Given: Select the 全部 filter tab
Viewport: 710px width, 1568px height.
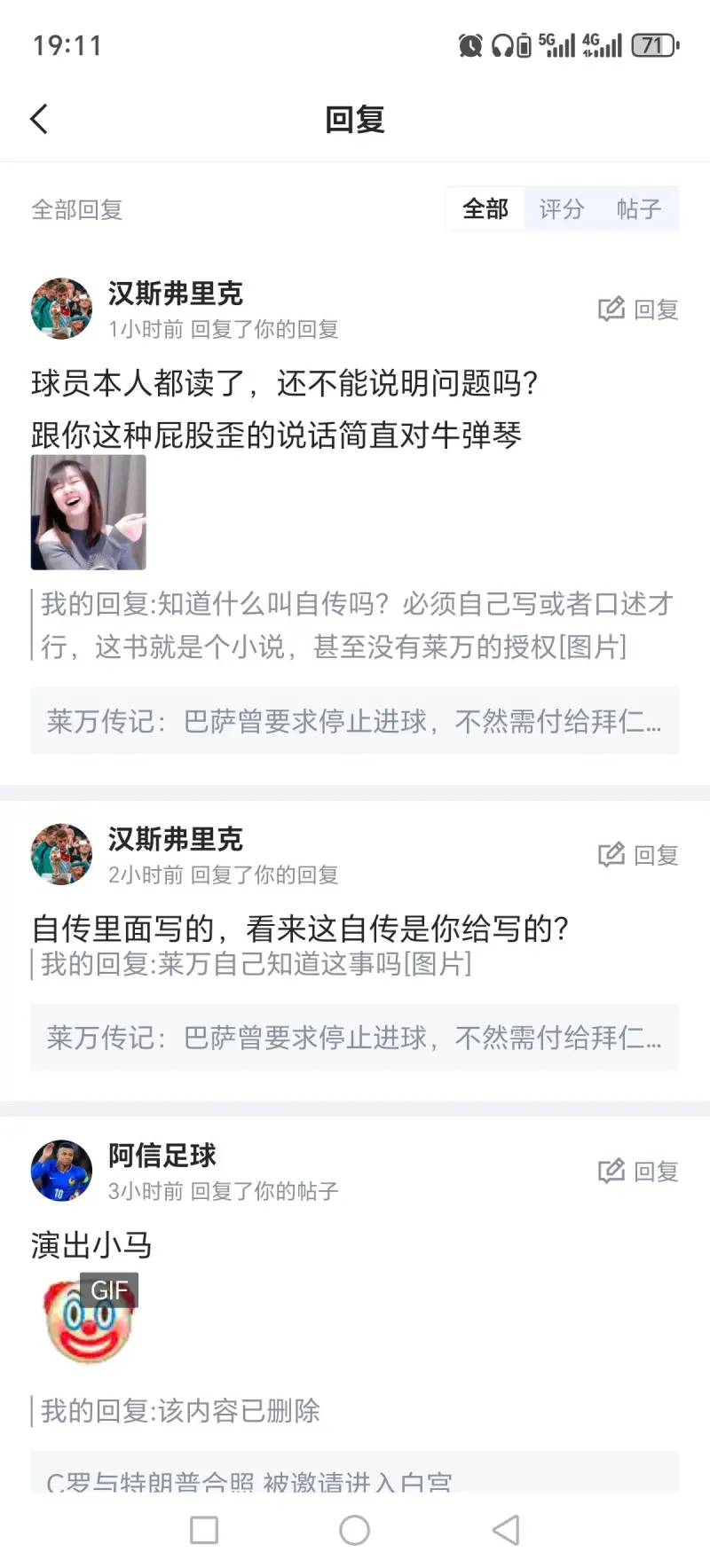Looking at the screenshot, I should point(485,209).
